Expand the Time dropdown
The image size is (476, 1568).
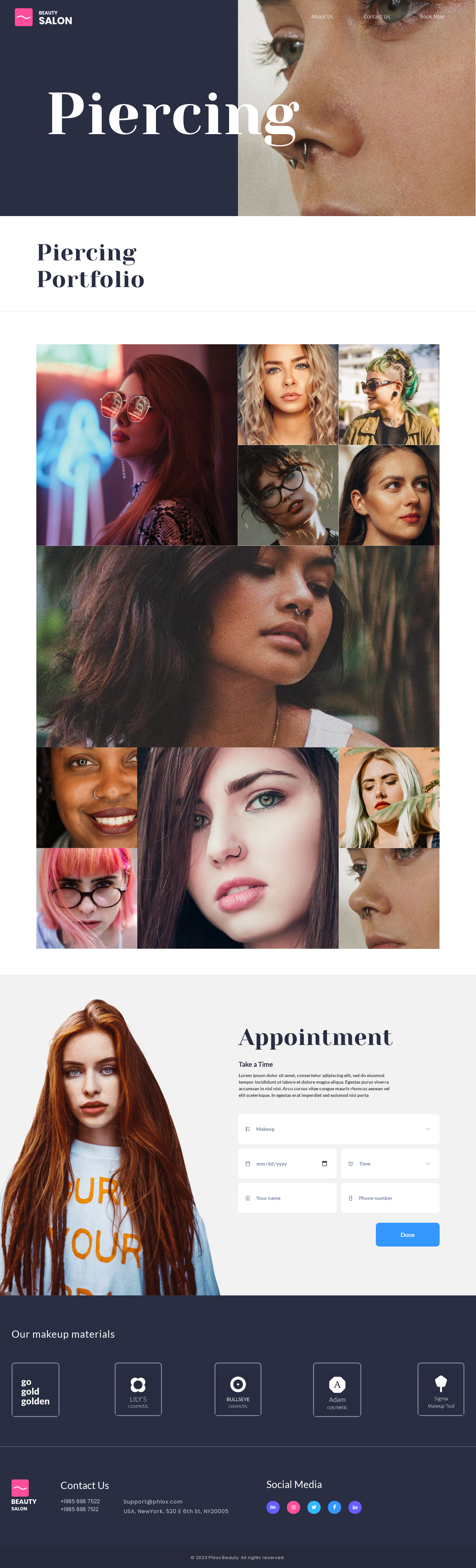pos(390,1164)
